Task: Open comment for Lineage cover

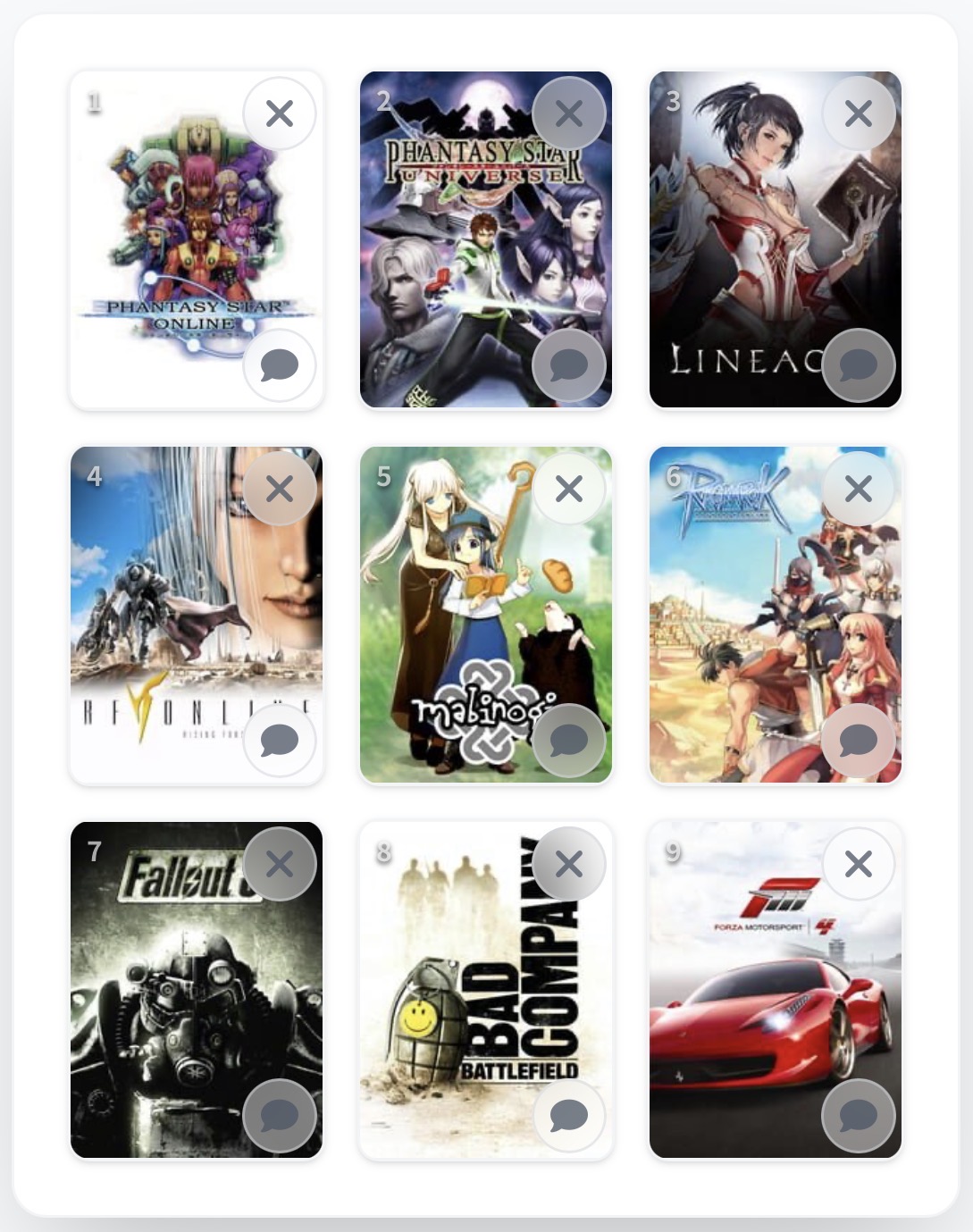Action: (x=859, y=365)
